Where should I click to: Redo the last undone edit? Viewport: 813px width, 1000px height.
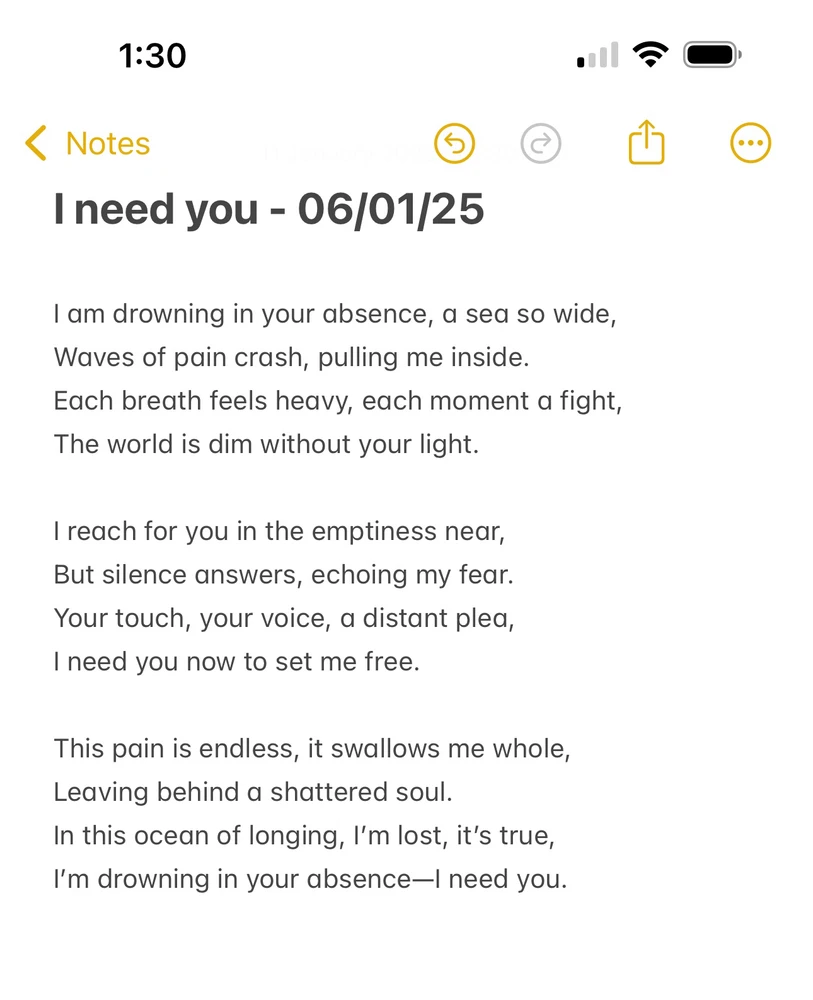coord(541,144)
